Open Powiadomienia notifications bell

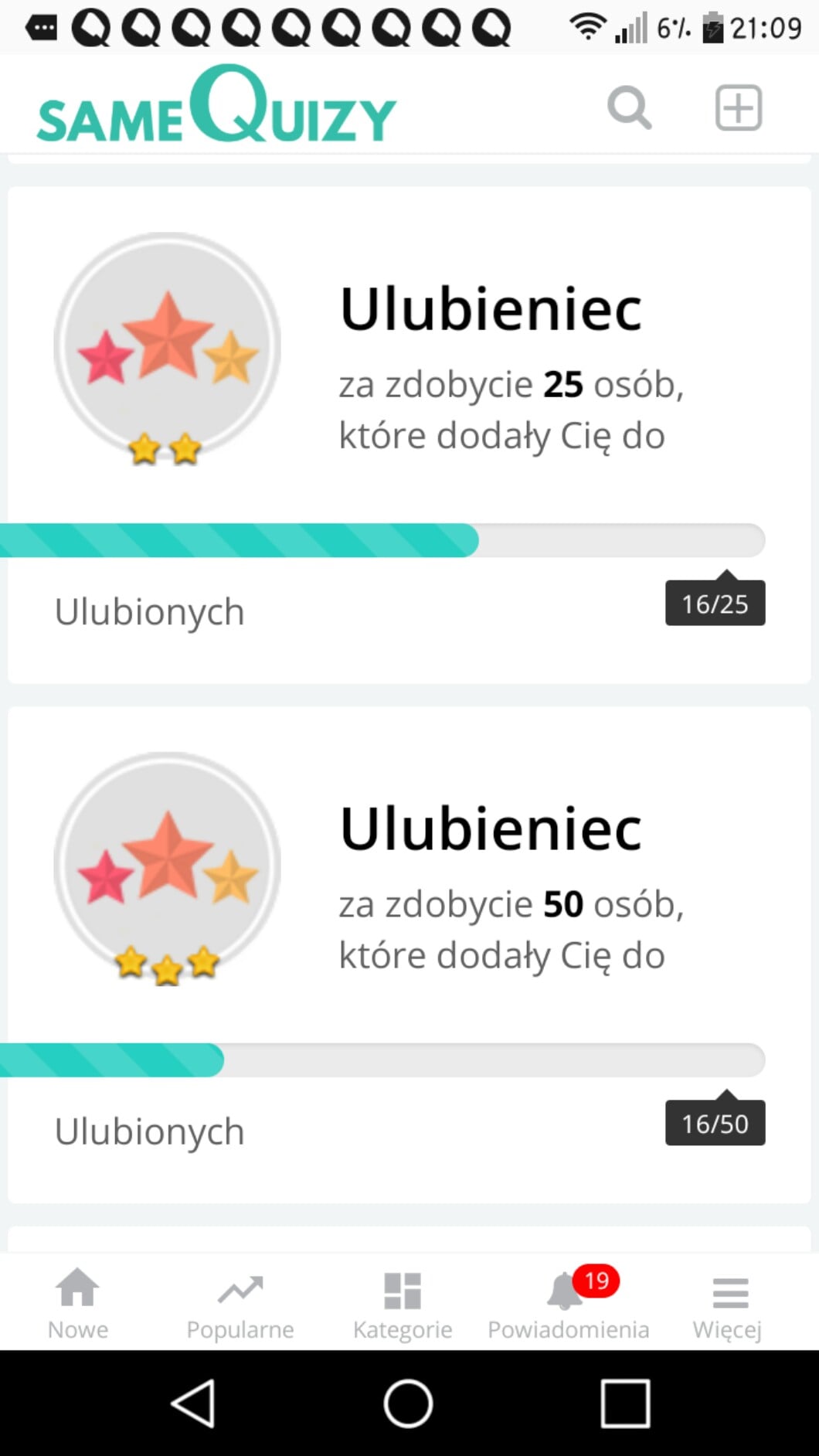tap(568, 1303)
